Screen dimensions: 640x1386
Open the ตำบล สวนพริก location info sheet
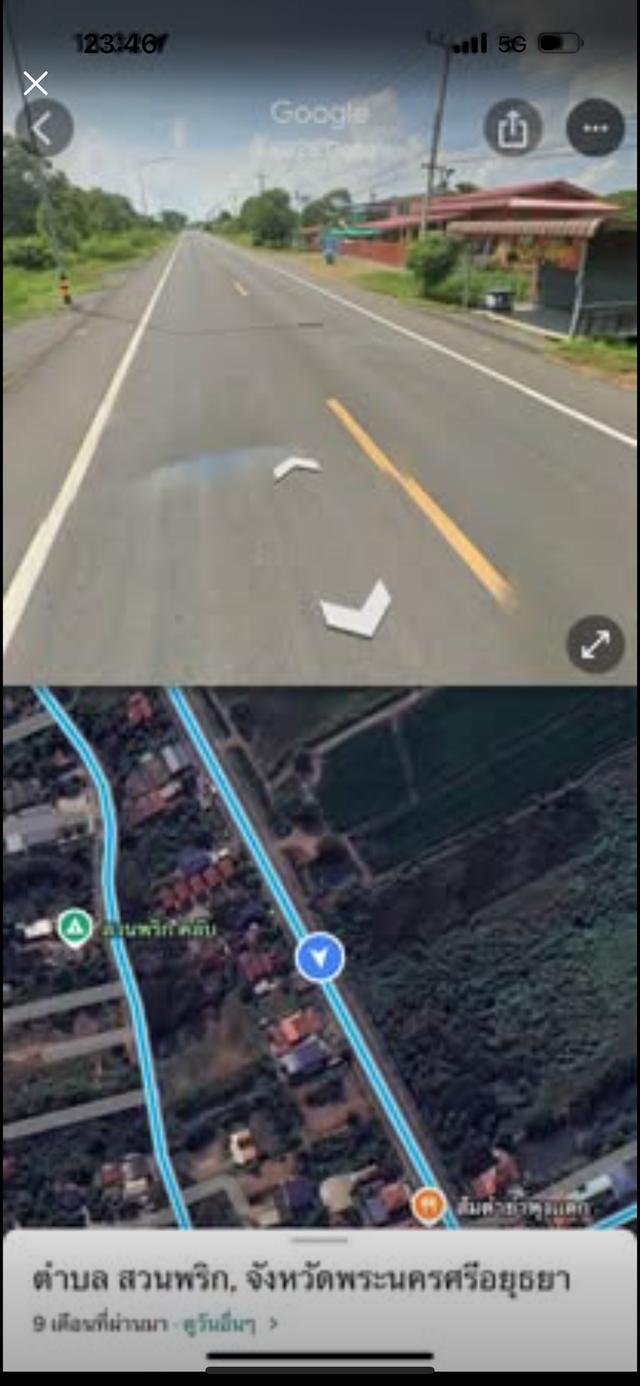300,1279
